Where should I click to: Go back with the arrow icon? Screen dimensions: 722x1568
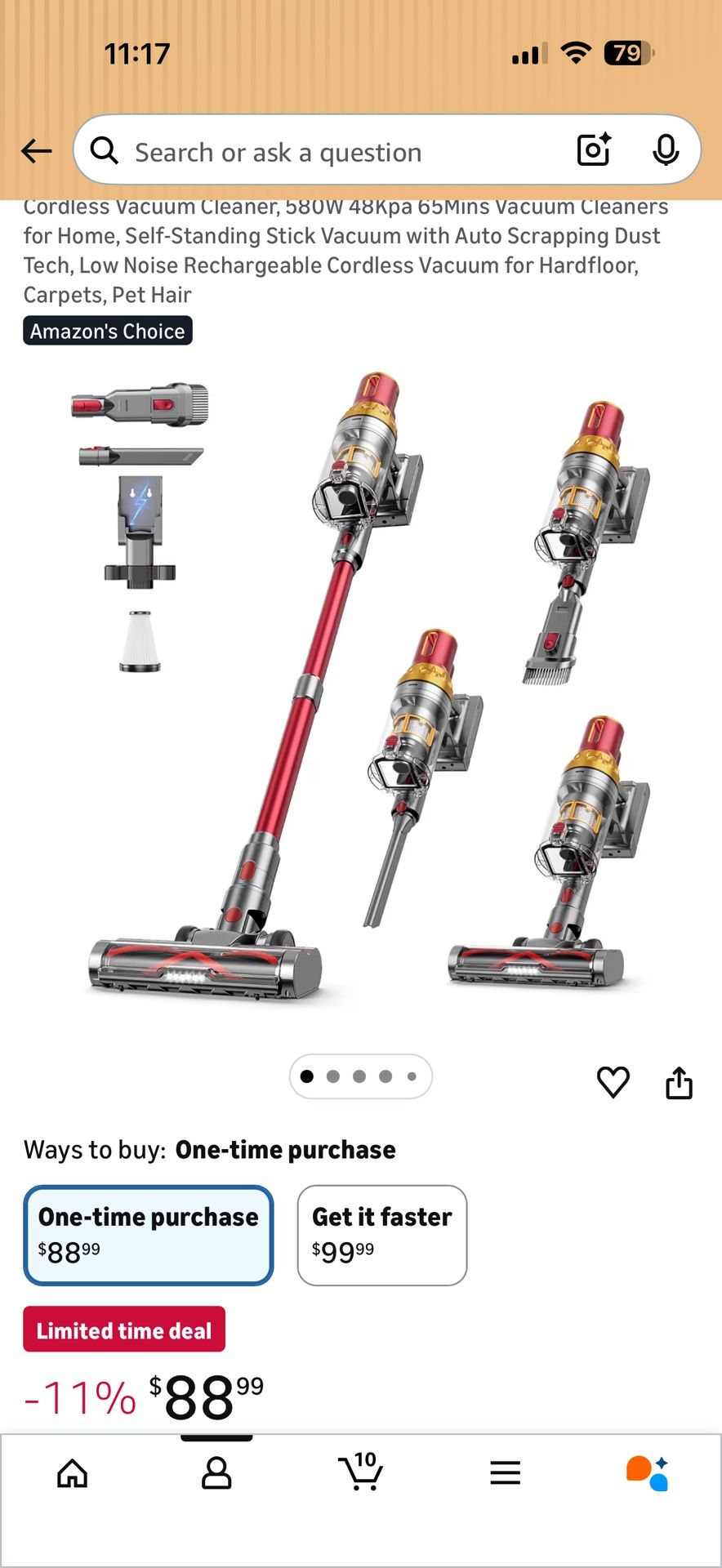coord(37,151)
